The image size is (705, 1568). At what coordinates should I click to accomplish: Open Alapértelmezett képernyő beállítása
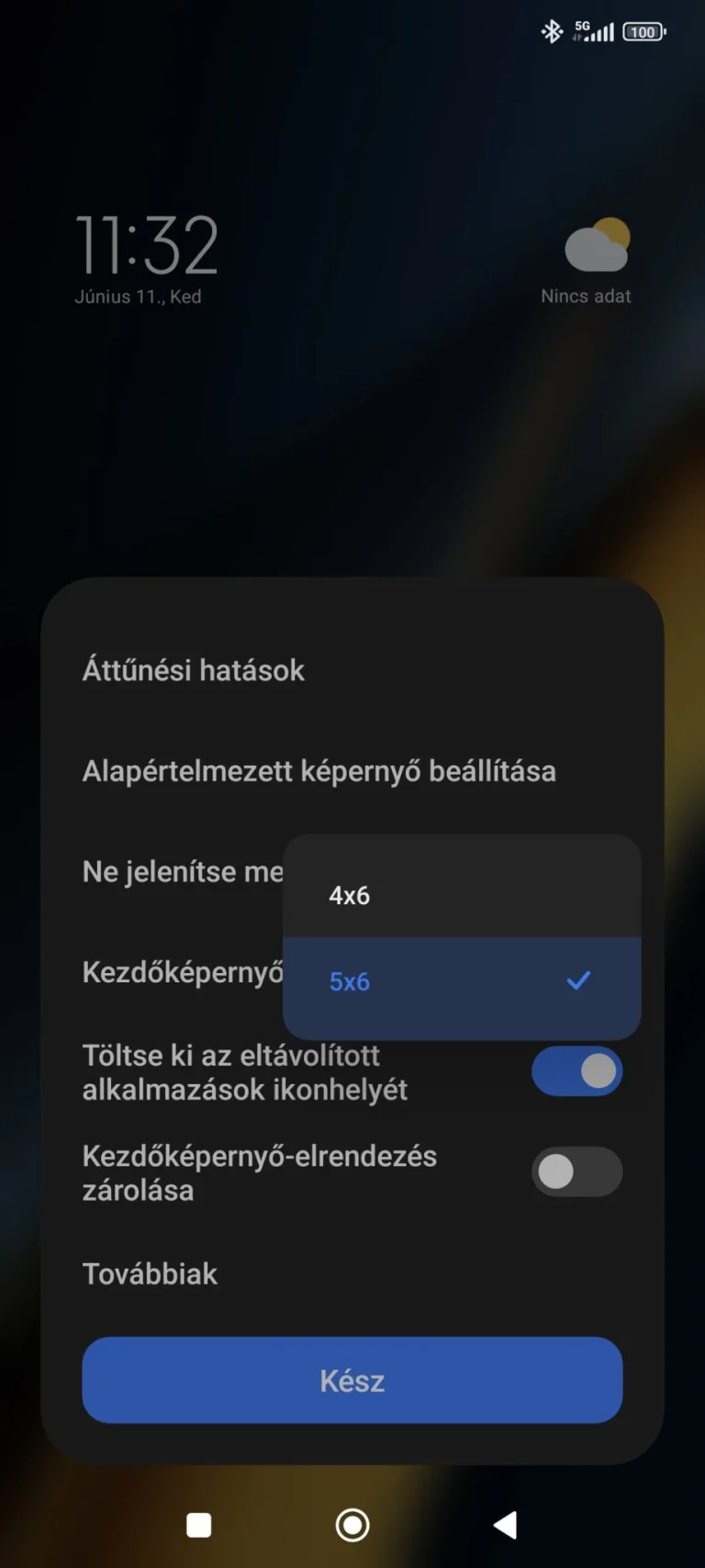pos(319,771)
